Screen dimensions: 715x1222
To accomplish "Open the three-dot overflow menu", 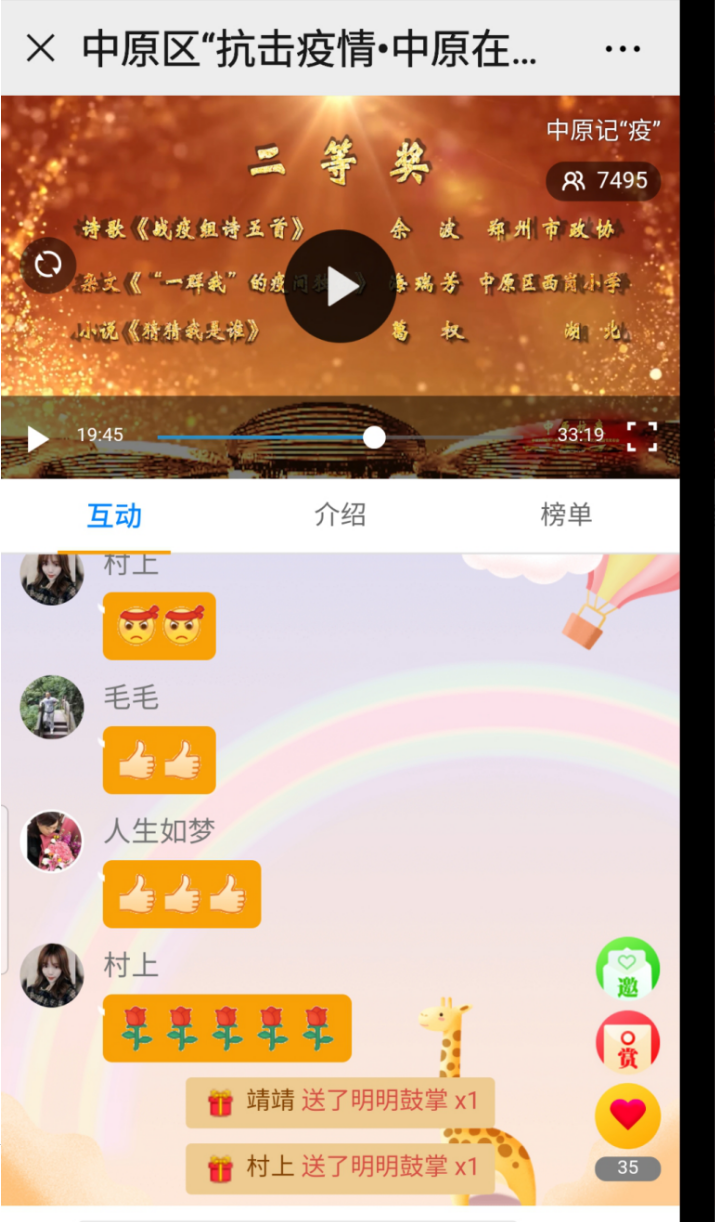I will click(x=622, y=48).
